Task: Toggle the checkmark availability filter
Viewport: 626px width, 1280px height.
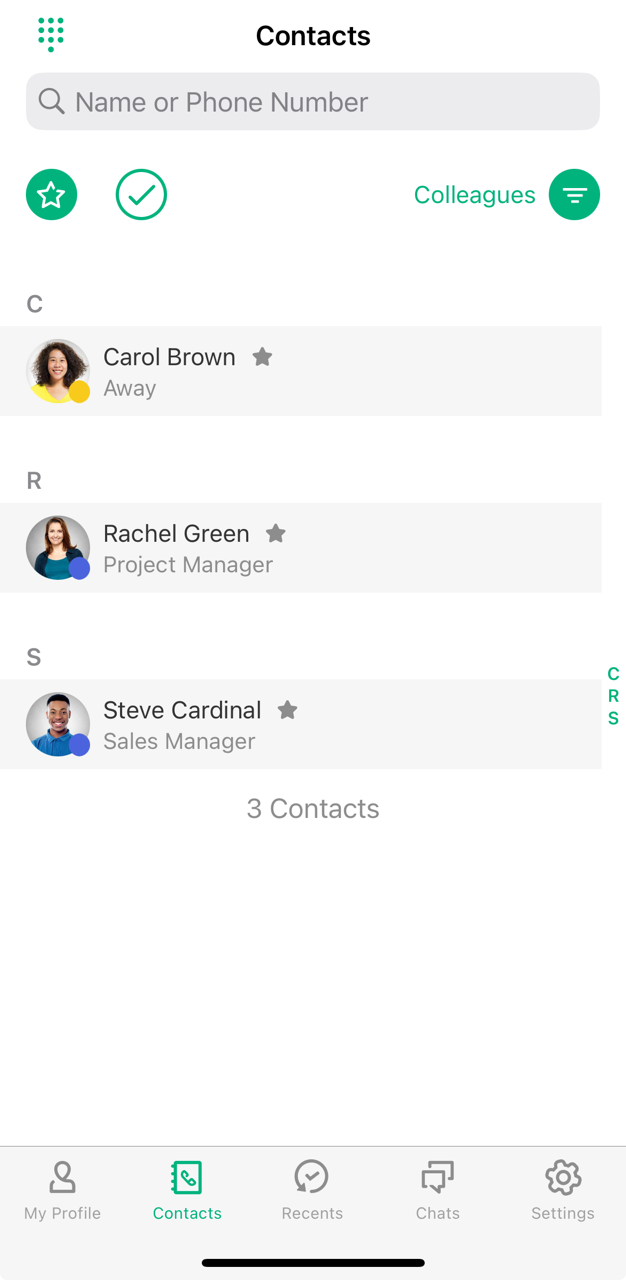Action: [x=141, y=194]
